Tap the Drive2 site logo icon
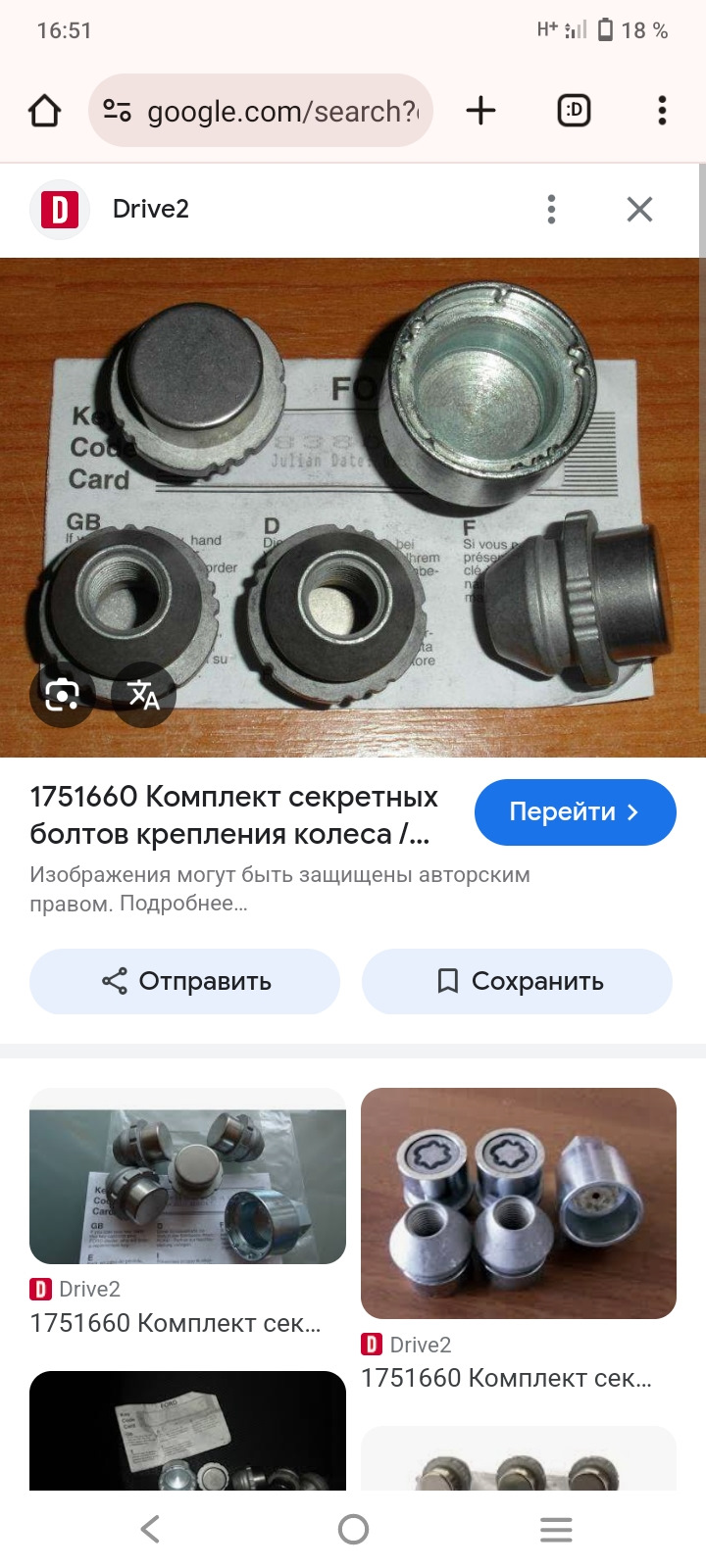Viewport: 706px width, 1568px height. point(60,209)
